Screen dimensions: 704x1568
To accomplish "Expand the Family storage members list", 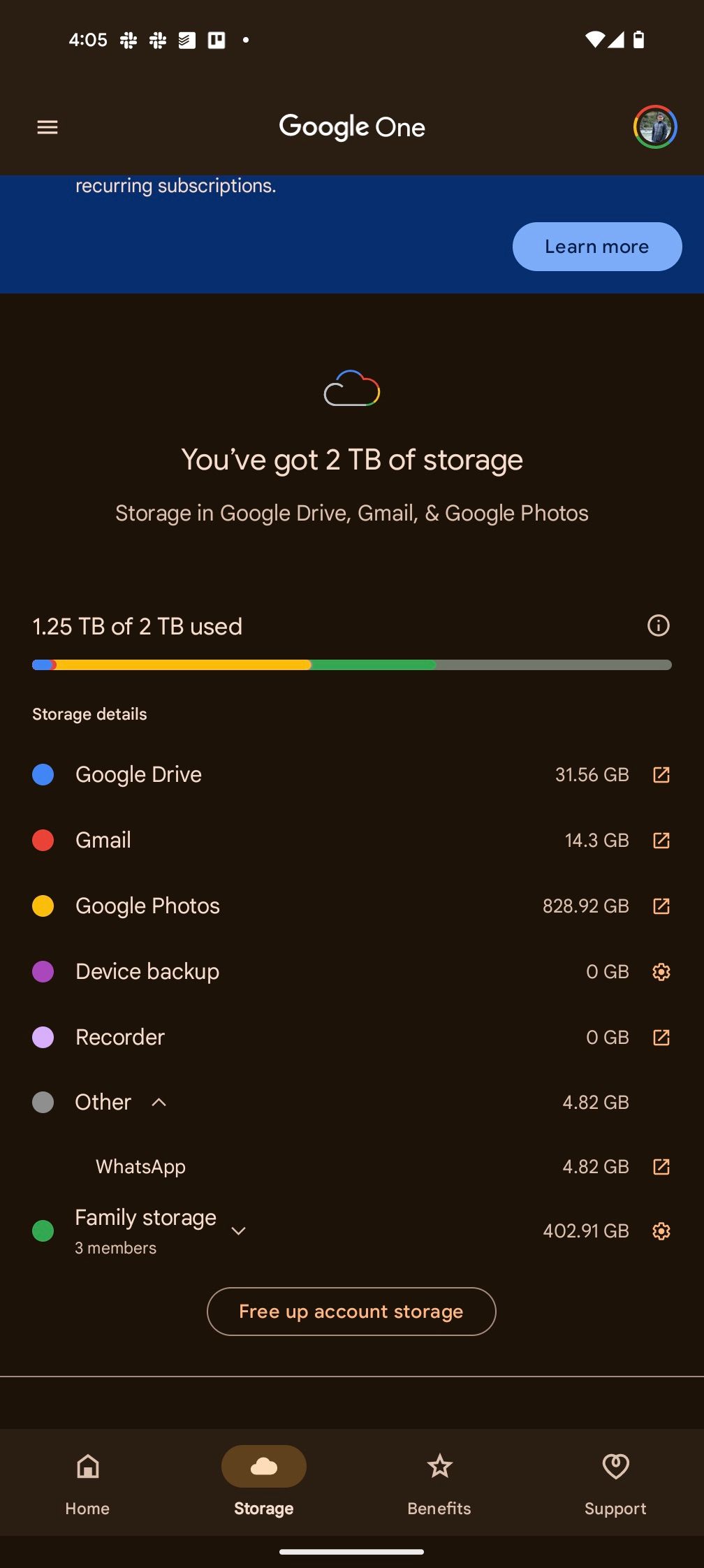I will pos(238,1231).
